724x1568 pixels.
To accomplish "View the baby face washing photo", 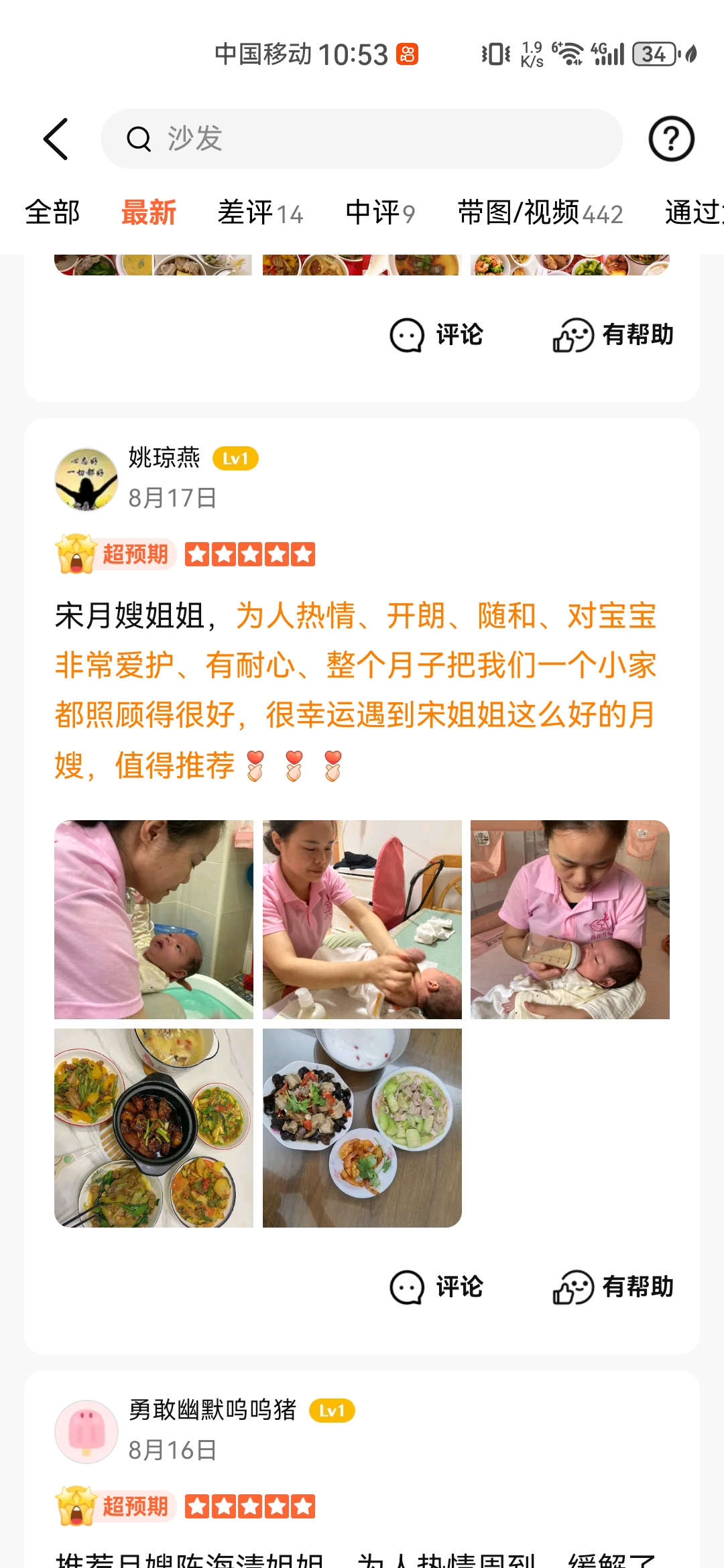I will point(362,919).
